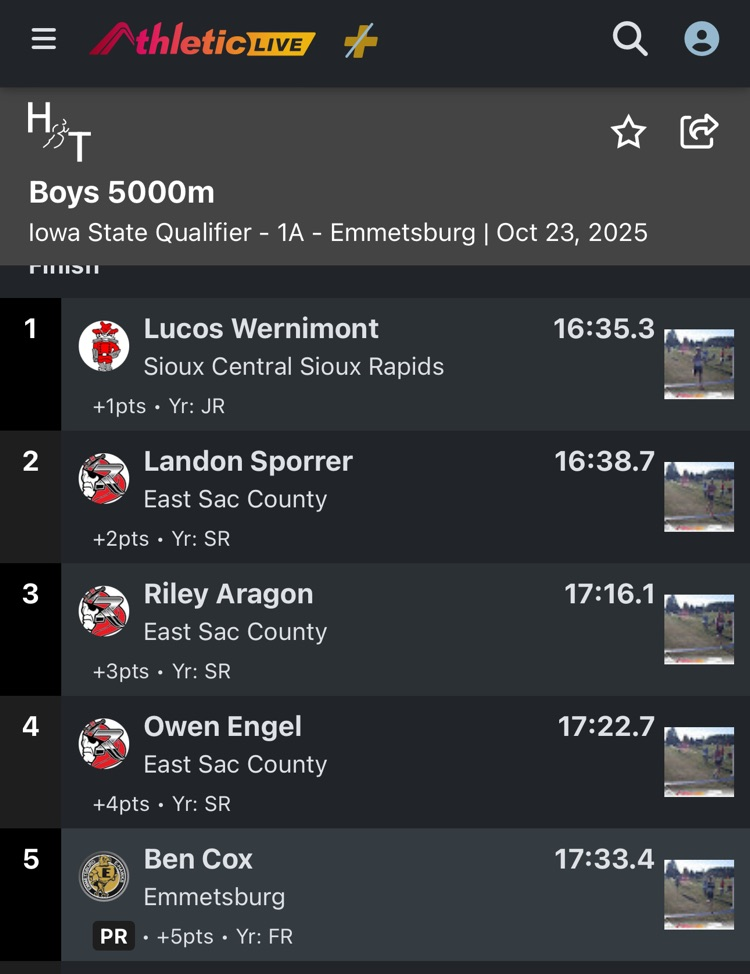
Task: View Owen Engel's finish photo
Action: pyautogui.click(x=699, y=762)
